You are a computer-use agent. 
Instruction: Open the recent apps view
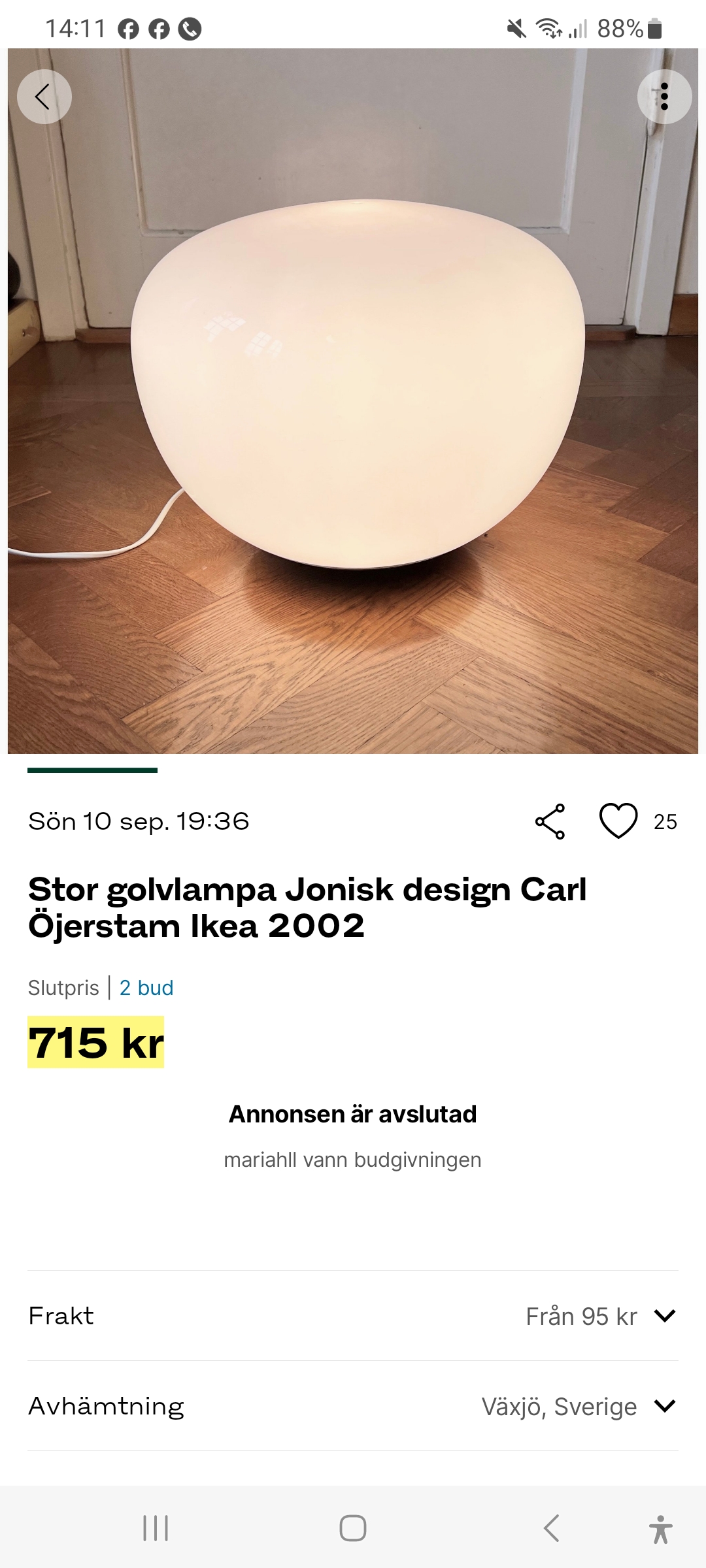156,1528
